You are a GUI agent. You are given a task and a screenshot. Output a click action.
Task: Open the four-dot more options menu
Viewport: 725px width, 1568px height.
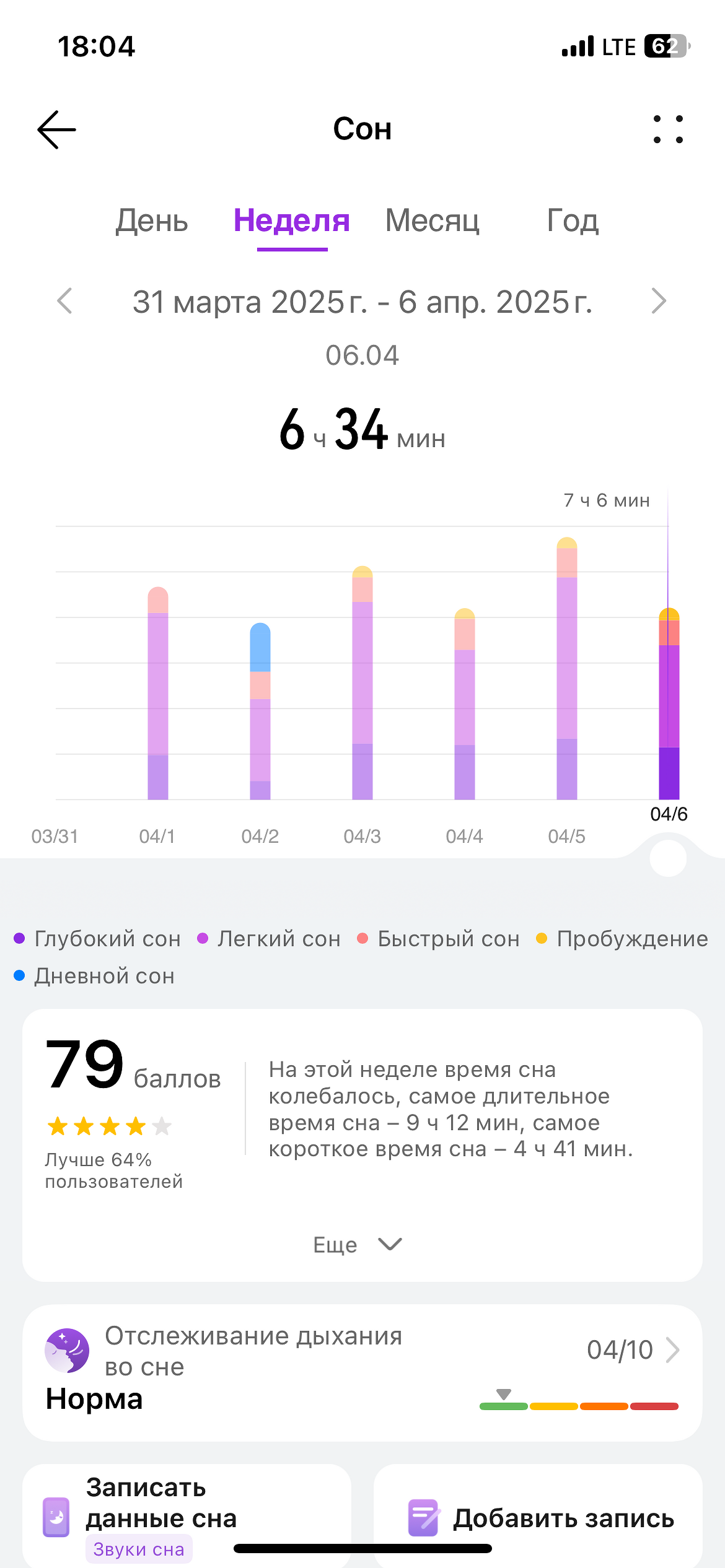(668, 129)
